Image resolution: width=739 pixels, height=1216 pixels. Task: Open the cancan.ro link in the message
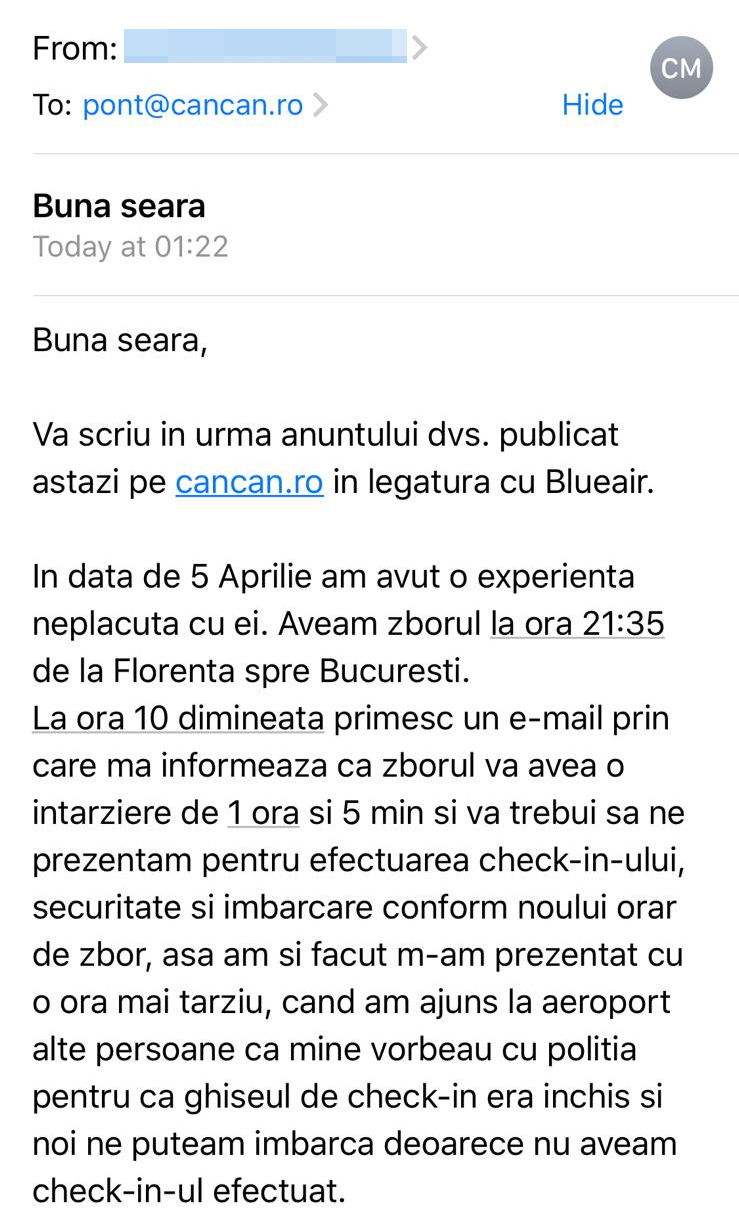(249, 482)
